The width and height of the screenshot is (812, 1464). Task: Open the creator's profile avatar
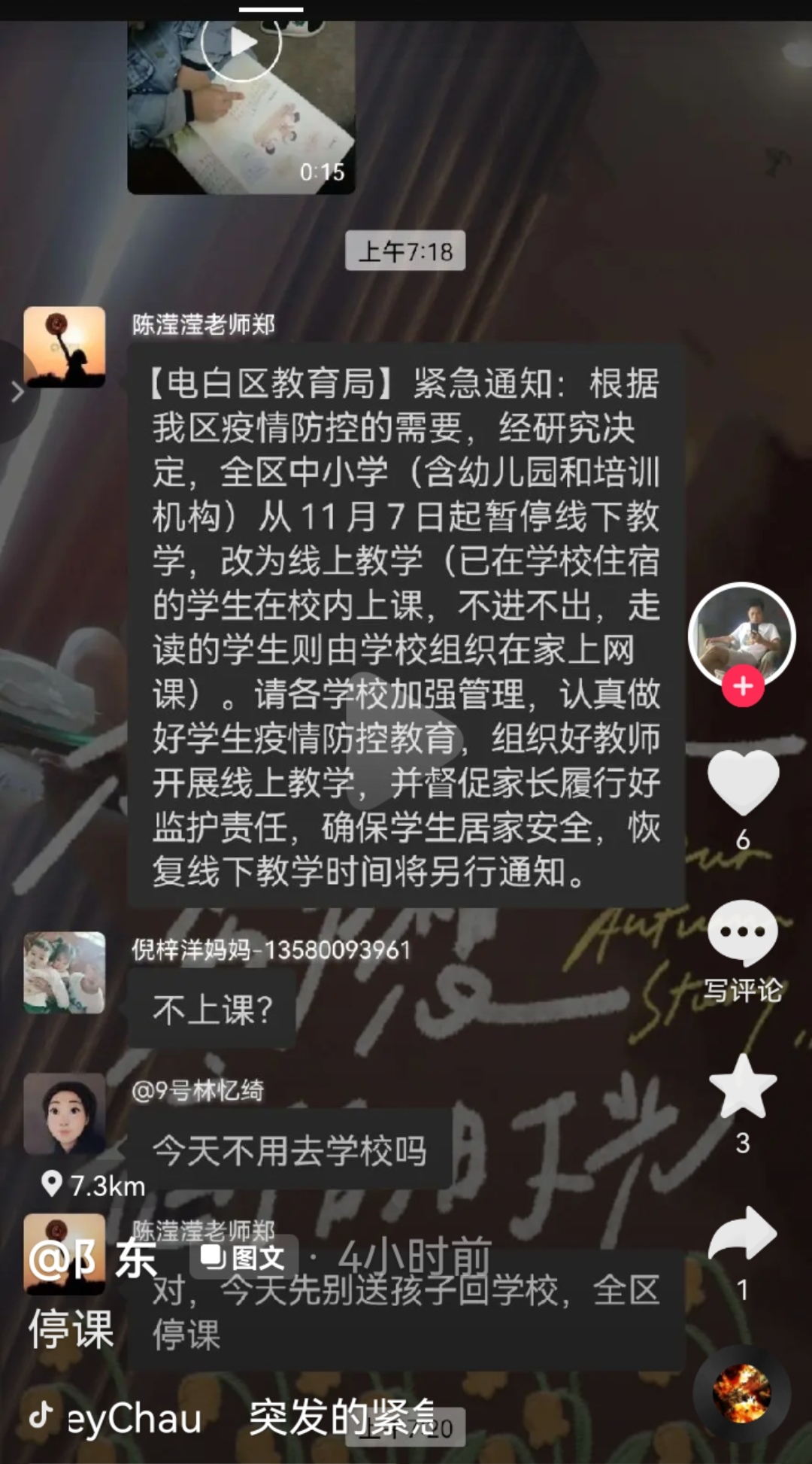tap(743, 633)
